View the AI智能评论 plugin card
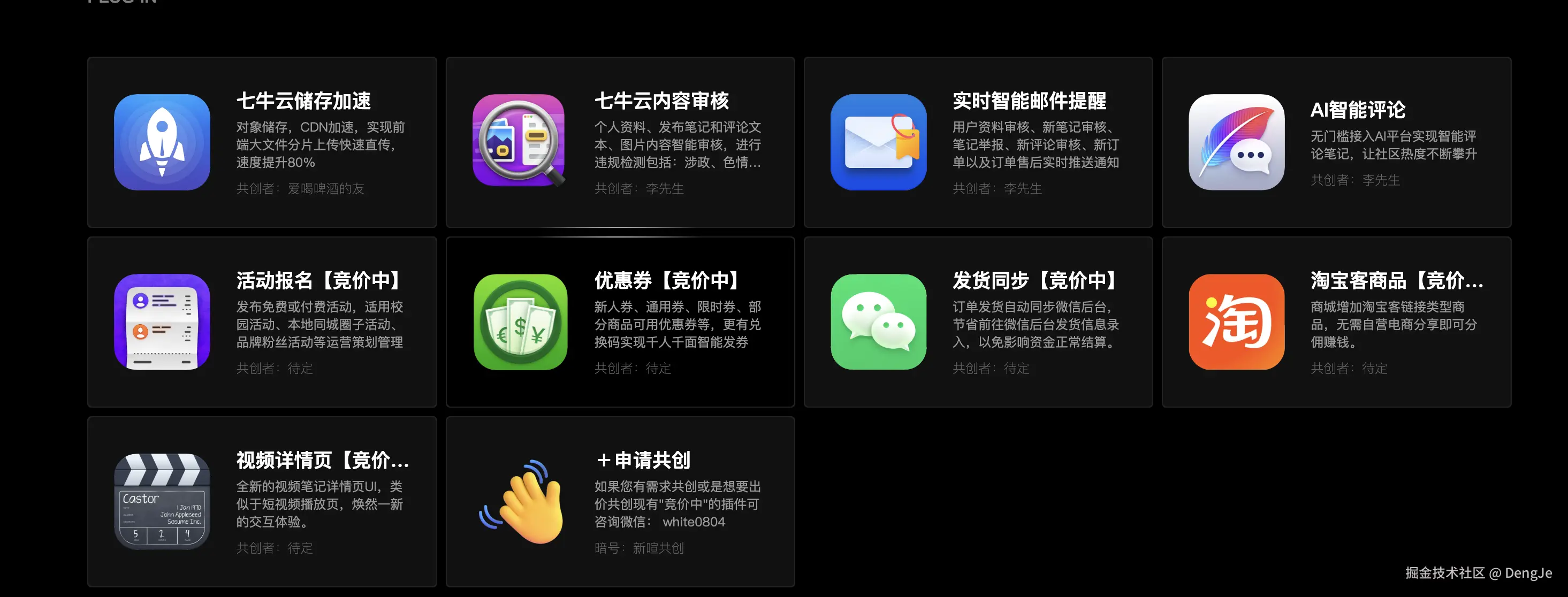The image size is (1568, 597). [x=1336, y=142]
